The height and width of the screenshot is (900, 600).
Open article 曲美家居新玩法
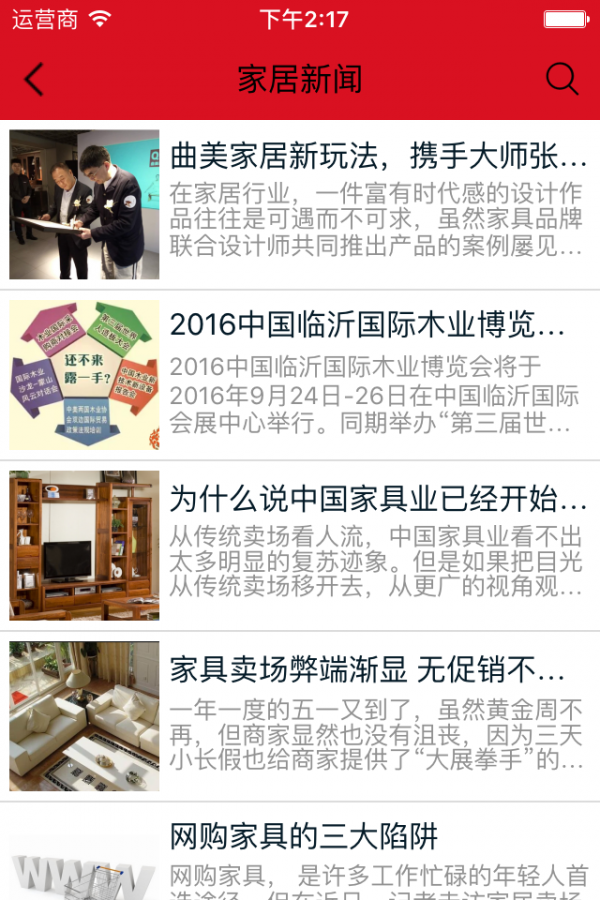(378, 157)
